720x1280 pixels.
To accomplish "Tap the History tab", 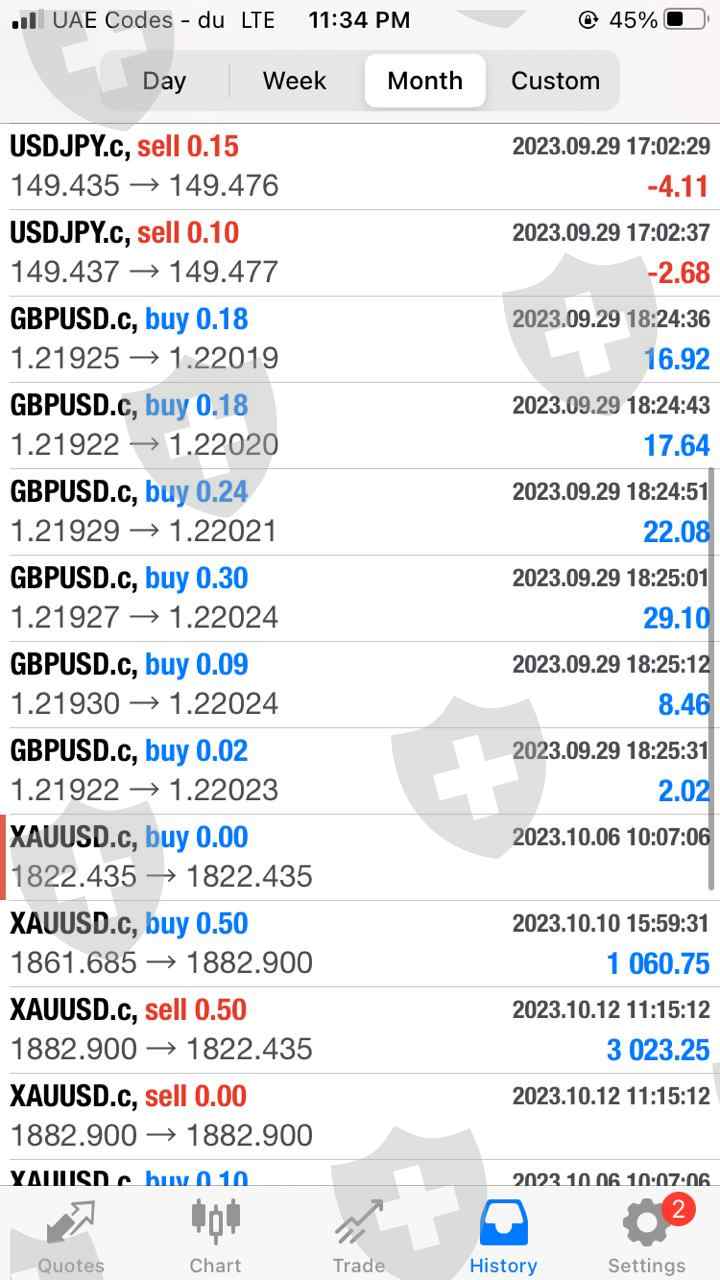I will tap(503, 1237).
